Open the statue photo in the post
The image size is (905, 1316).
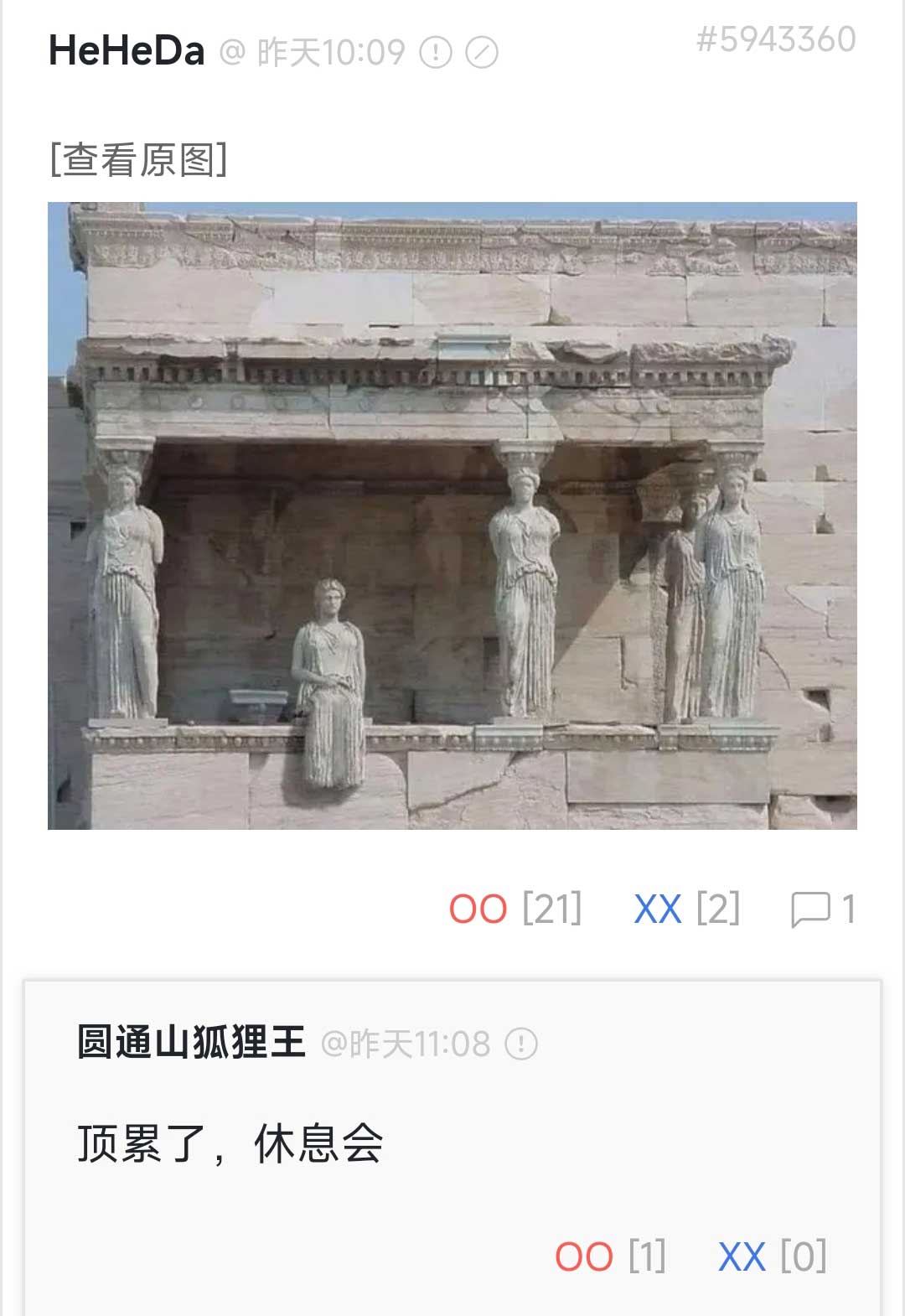[452, 516]
